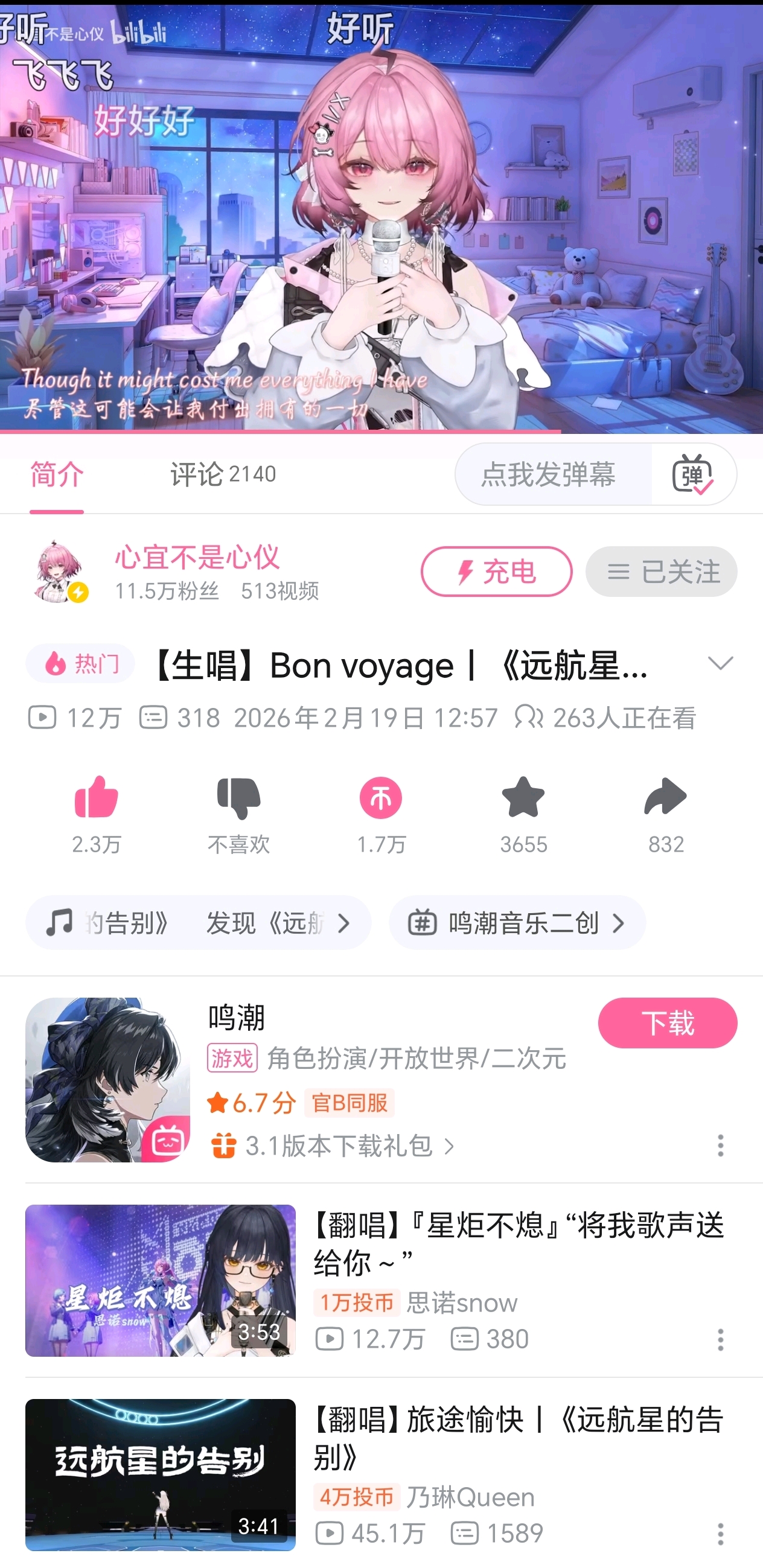Toggle danmaku display with the 弹 icon
763x1568 pixels.
[693, 474]
